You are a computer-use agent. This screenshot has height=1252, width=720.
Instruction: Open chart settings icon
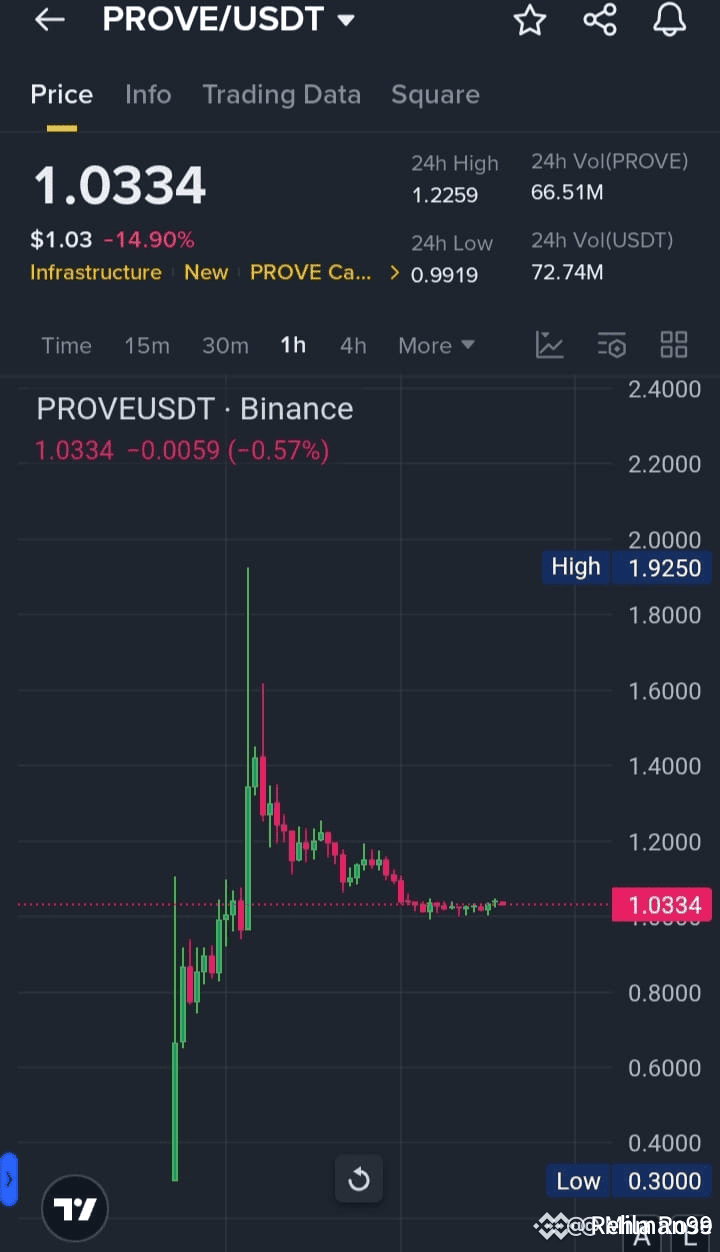click(612, 345)
